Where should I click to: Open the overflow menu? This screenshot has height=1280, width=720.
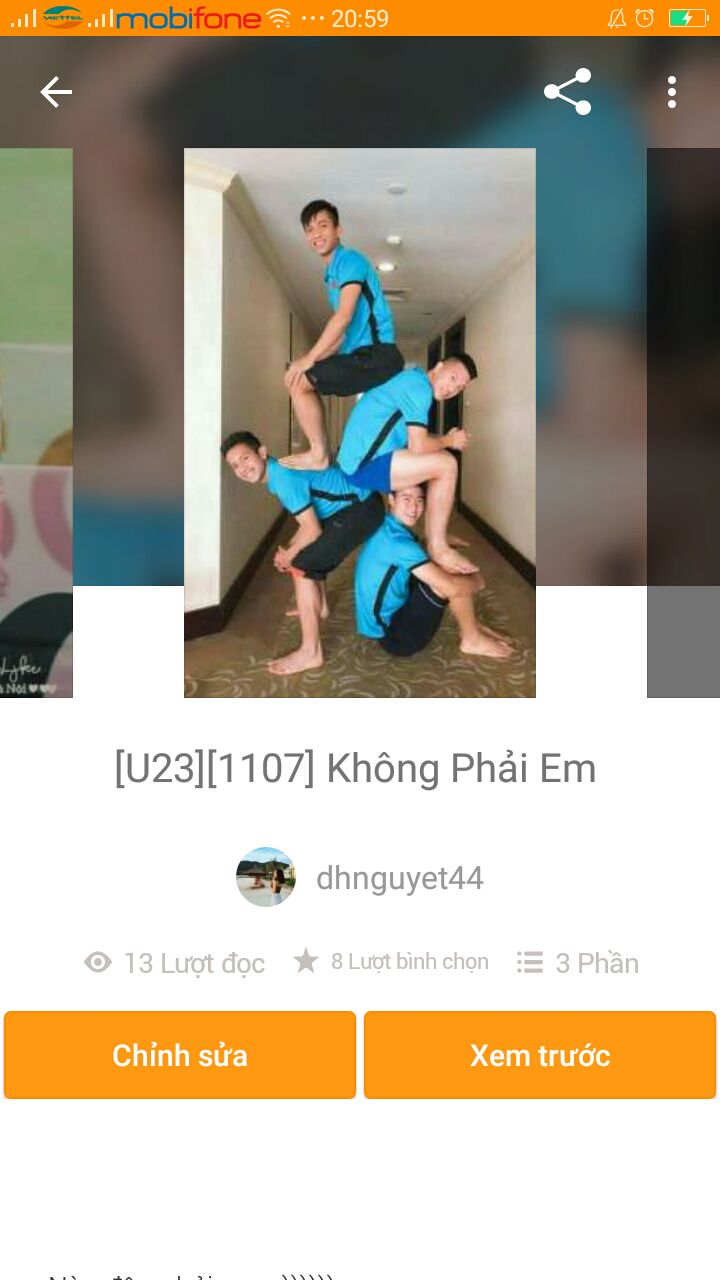click(x=672, y=92)
